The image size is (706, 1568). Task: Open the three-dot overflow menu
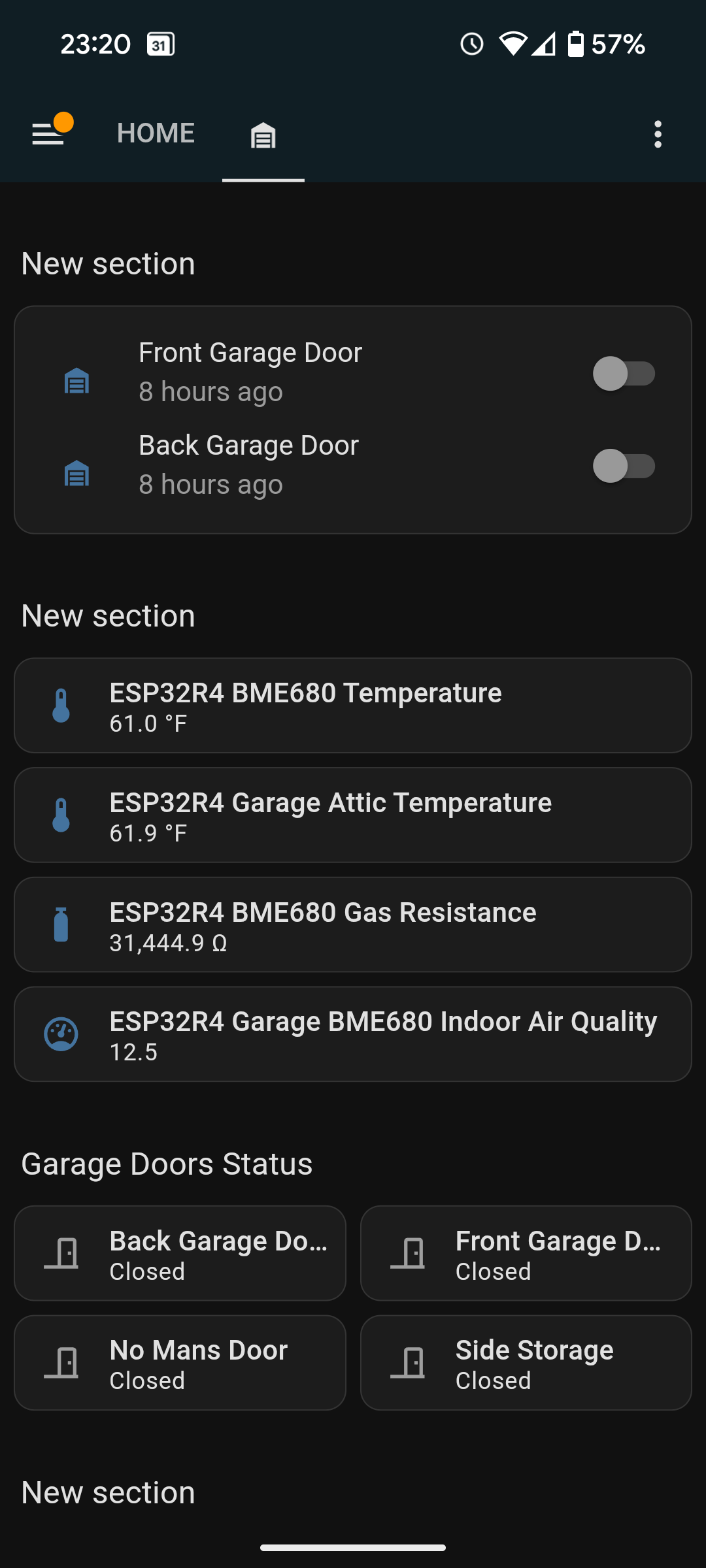658,134
